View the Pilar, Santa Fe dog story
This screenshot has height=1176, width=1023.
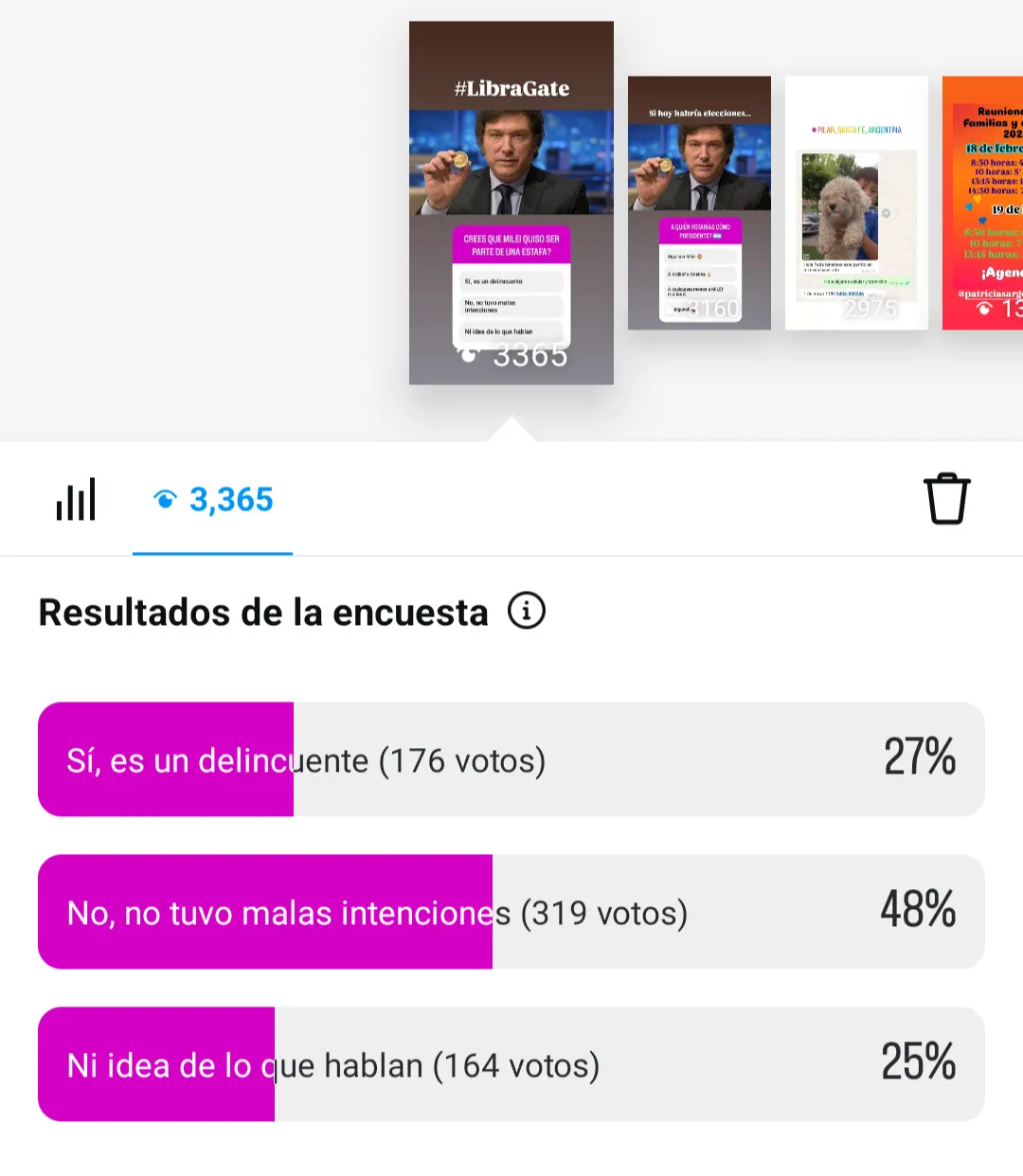pyautogui.click(x=856, y=203)
